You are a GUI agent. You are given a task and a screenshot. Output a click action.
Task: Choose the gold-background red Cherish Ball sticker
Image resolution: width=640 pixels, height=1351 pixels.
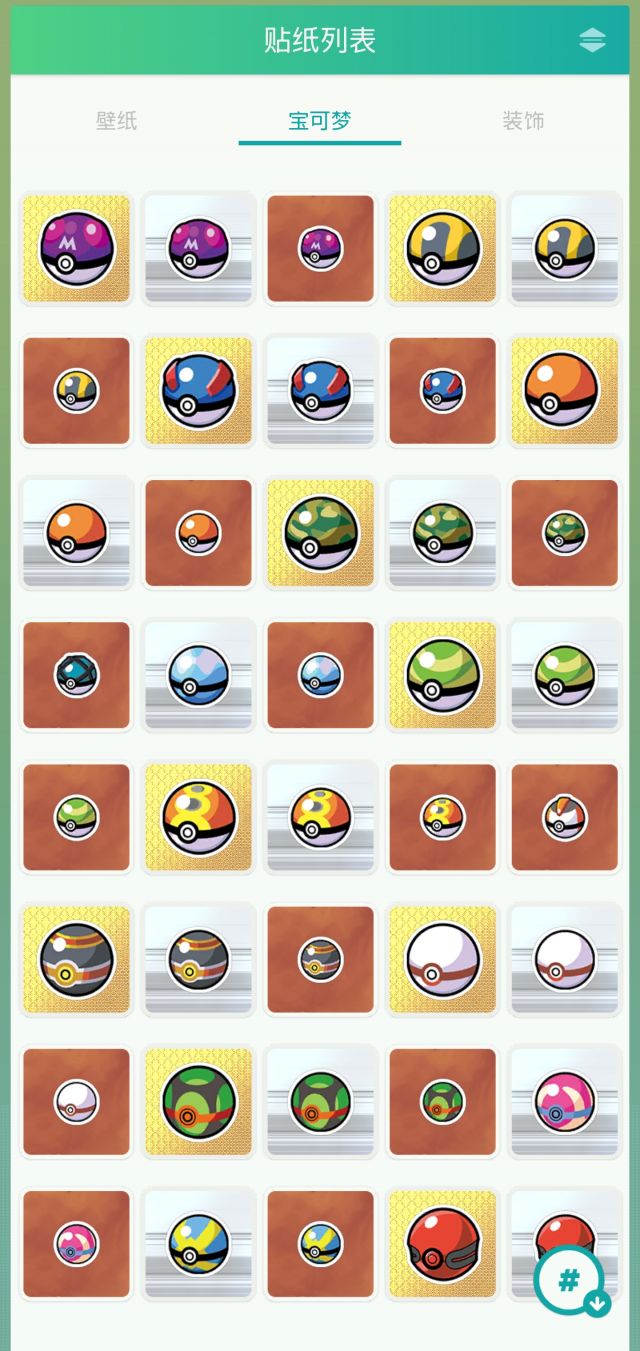[442, 1245]
